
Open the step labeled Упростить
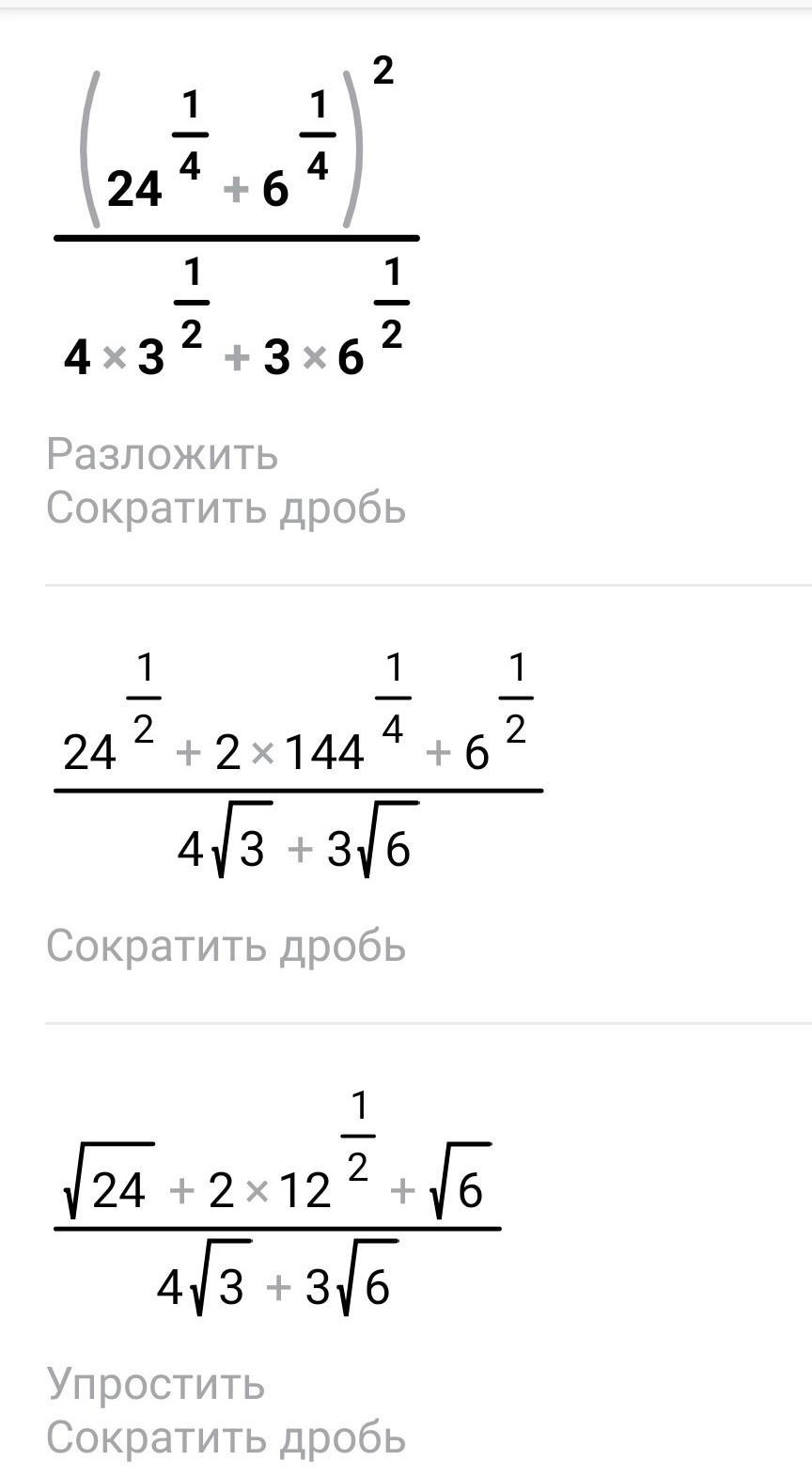click(156, 1385)
